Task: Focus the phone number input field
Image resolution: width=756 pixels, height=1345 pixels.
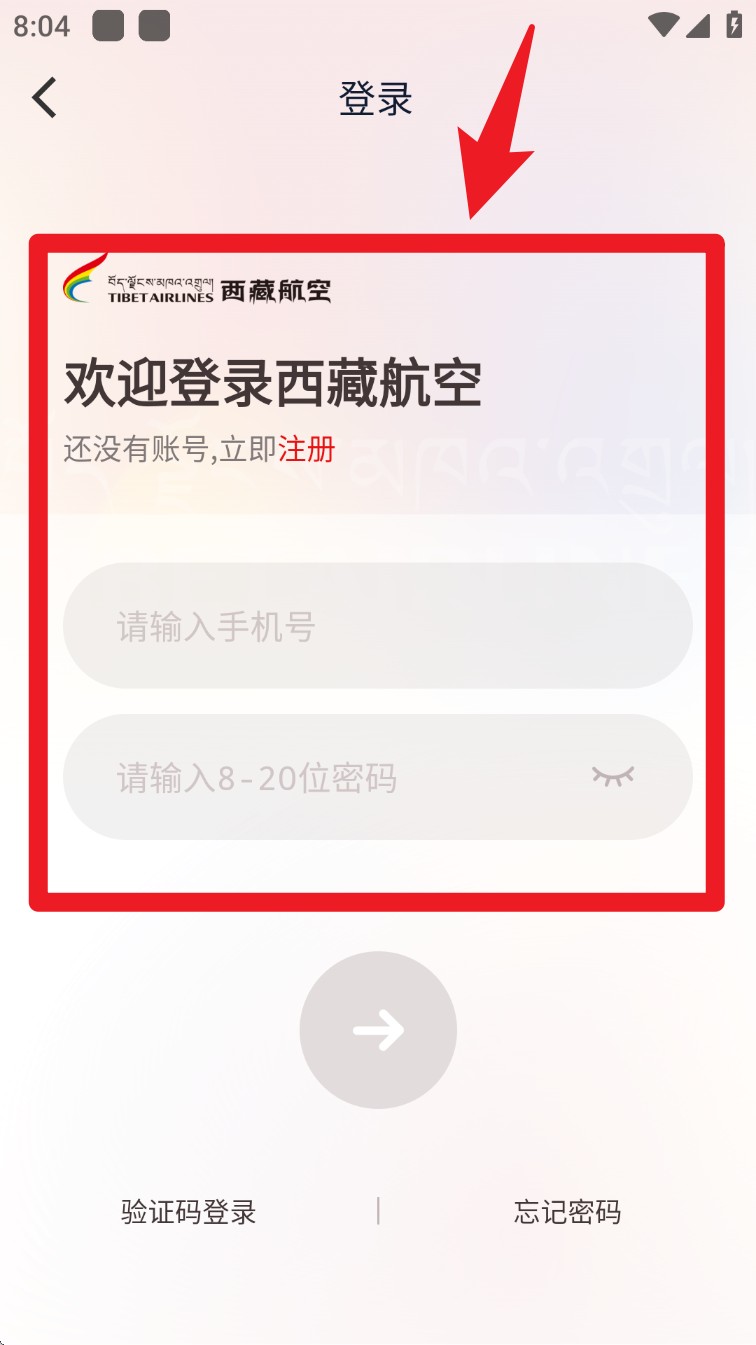Action: tap(378, 626)
